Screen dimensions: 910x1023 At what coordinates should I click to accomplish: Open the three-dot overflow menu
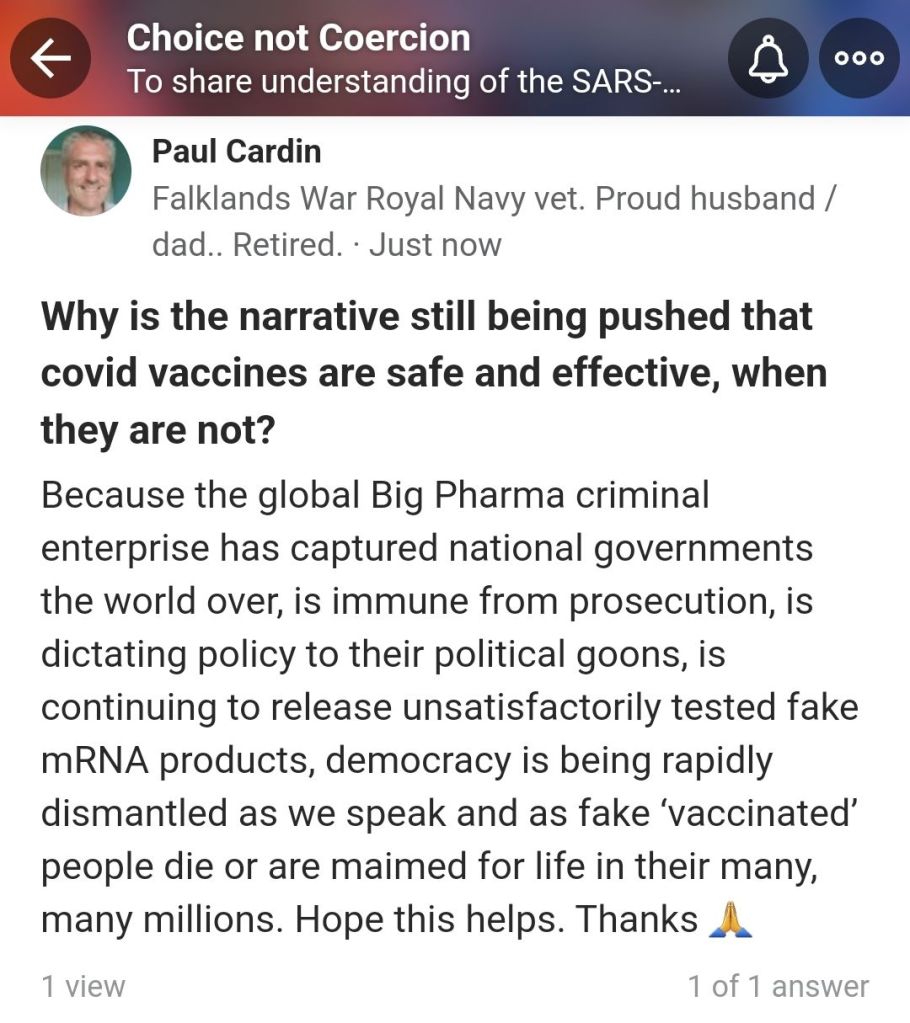tap(859, 58)
